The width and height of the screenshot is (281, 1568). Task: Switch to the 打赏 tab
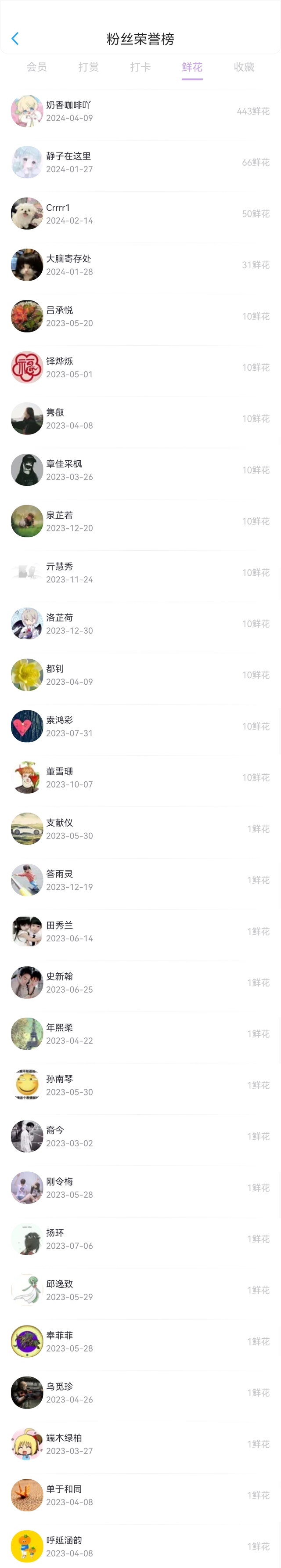point(88,67)
